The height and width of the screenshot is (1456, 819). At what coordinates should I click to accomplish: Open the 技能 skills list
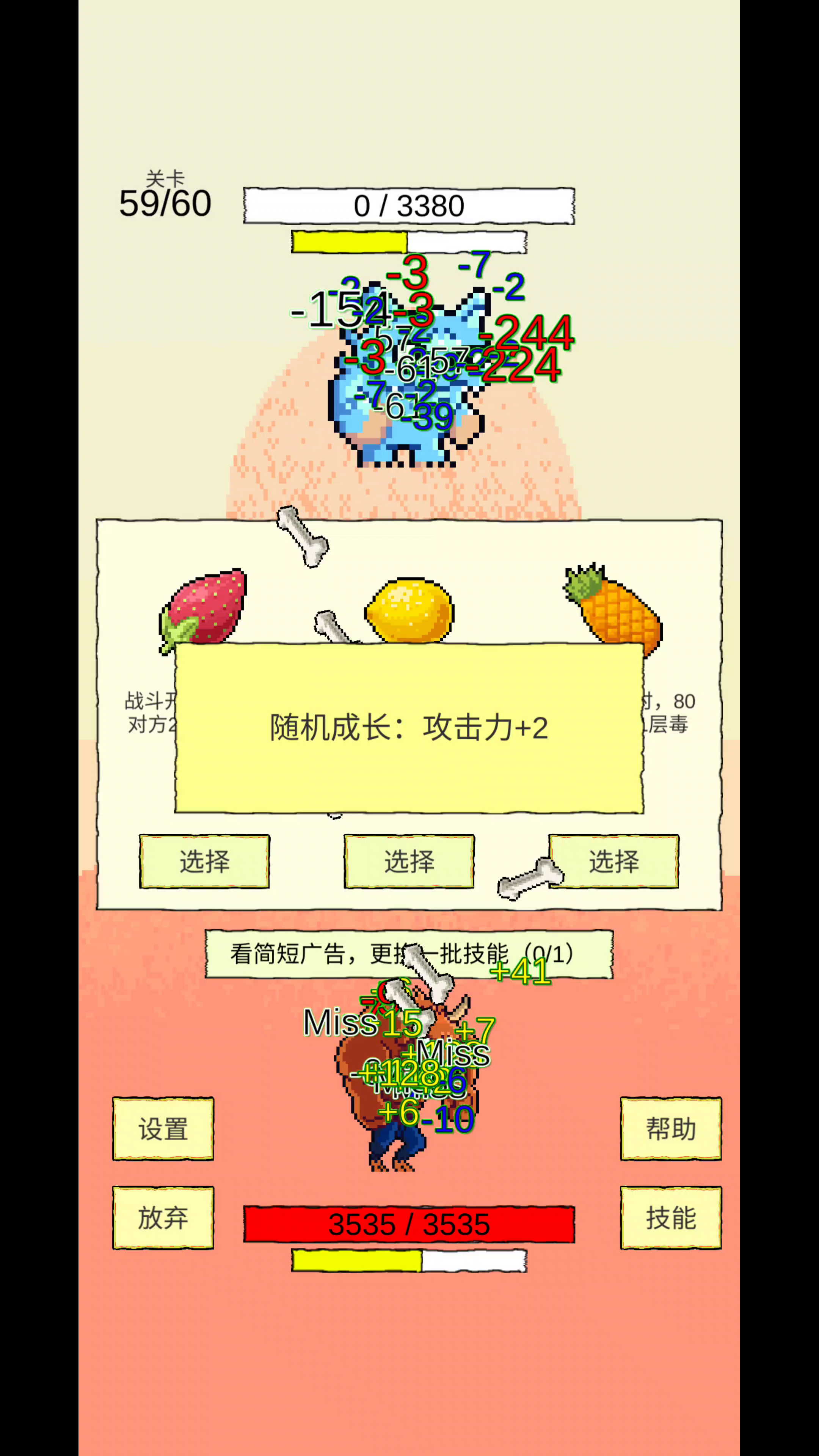(671, 1218)
